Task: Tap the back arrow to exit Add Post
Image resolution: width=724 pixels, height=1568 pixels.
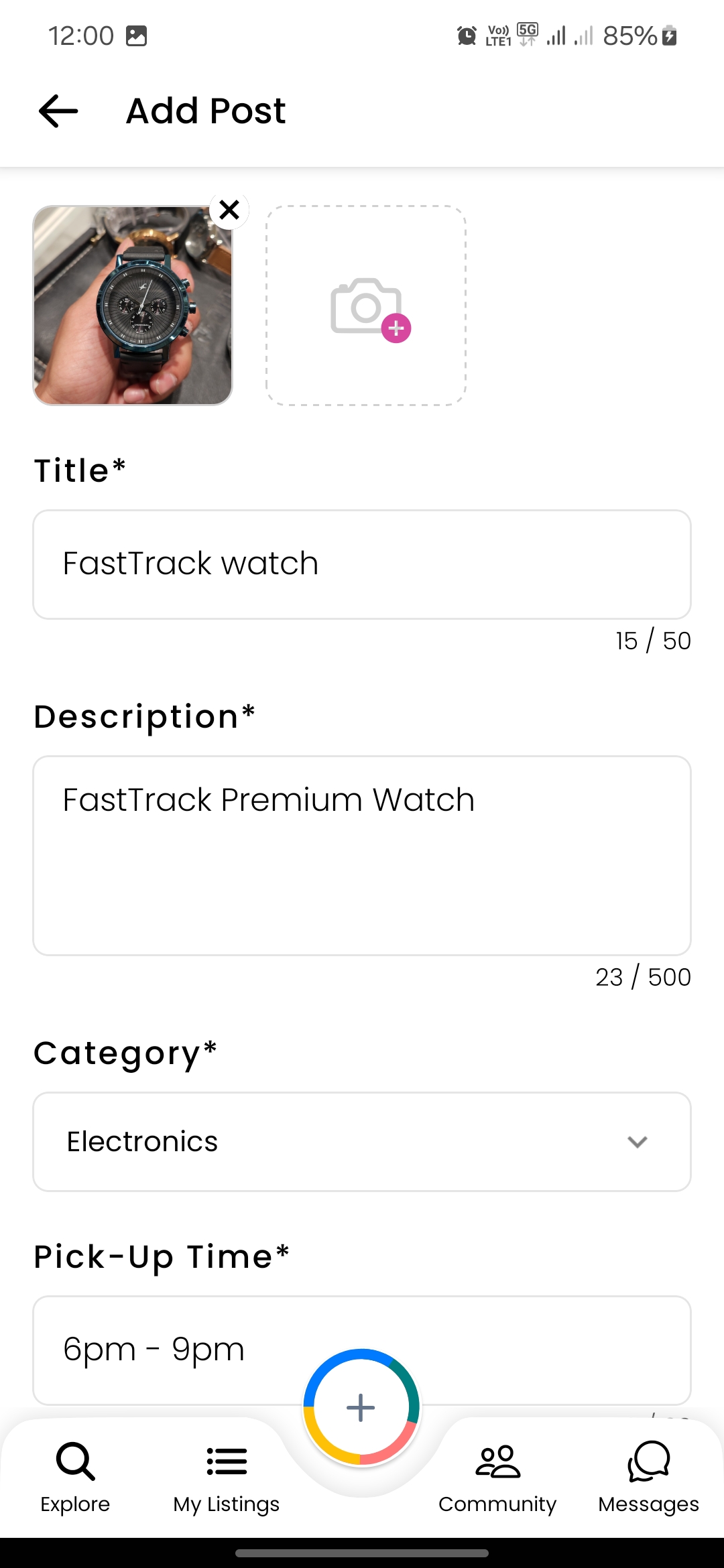Action: [57, 111]
